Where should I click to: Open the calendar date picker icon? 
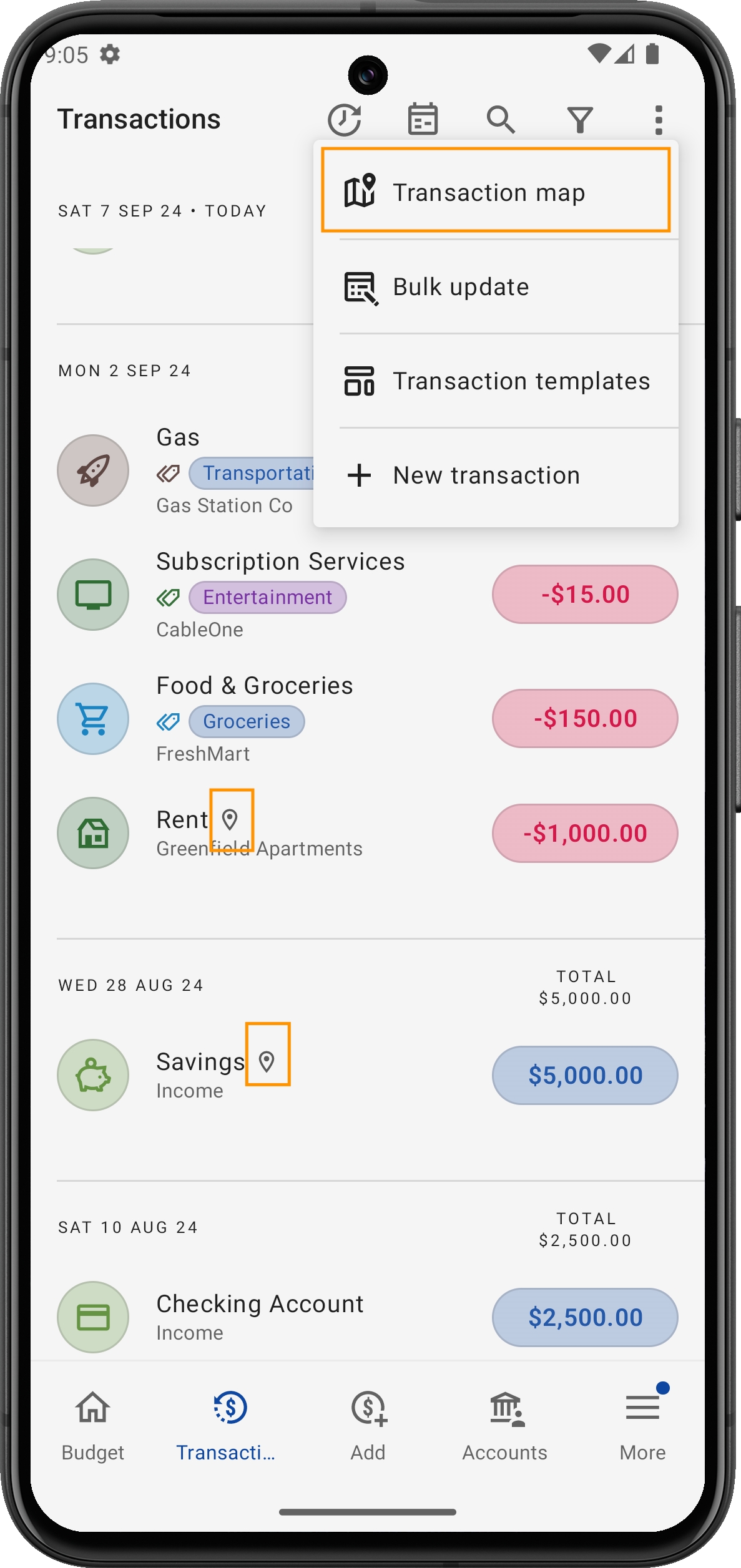coord(423,119)
